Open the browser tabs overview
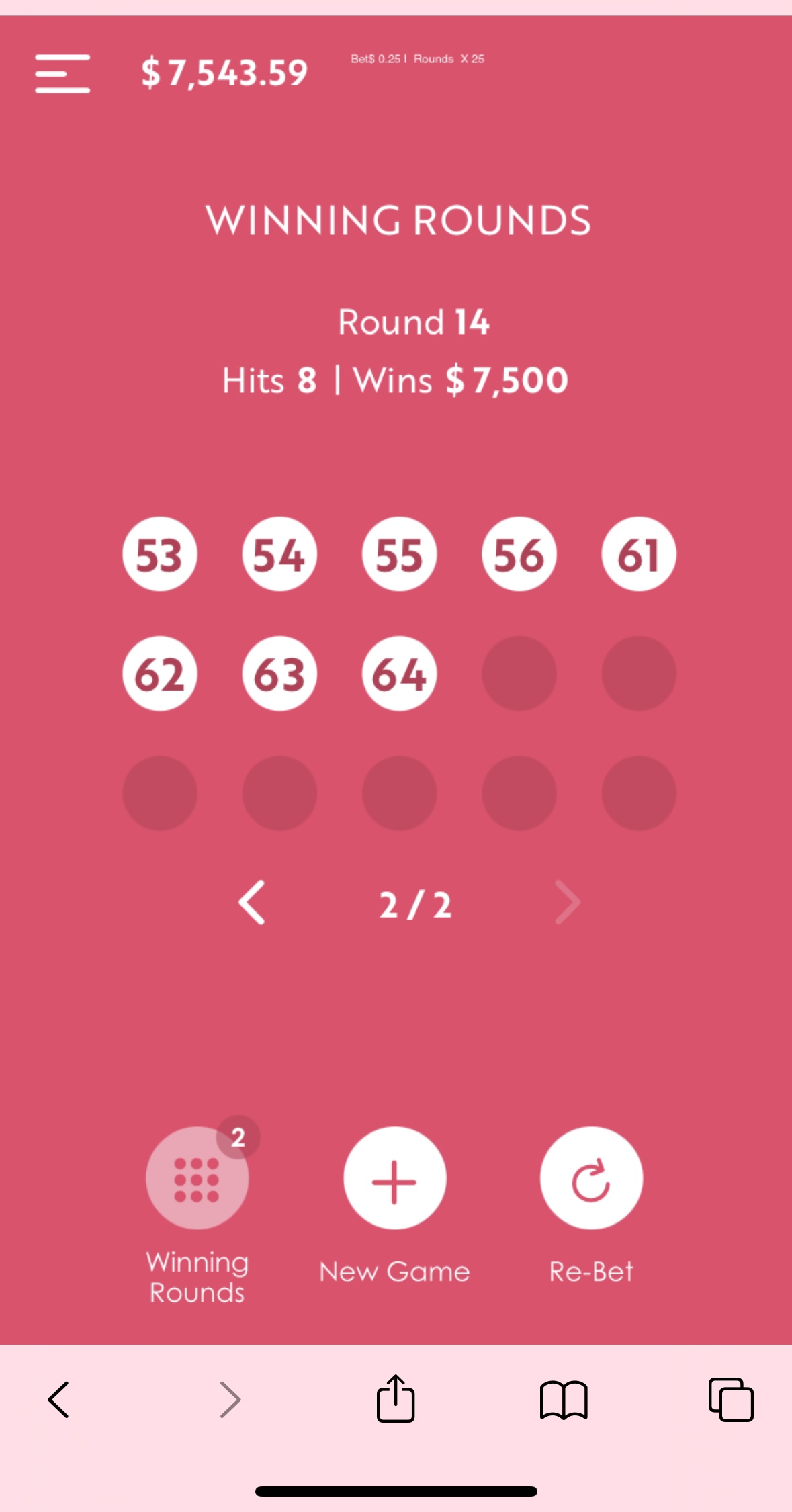The height and width of the screenshot is (1512, 792). 731,1400
